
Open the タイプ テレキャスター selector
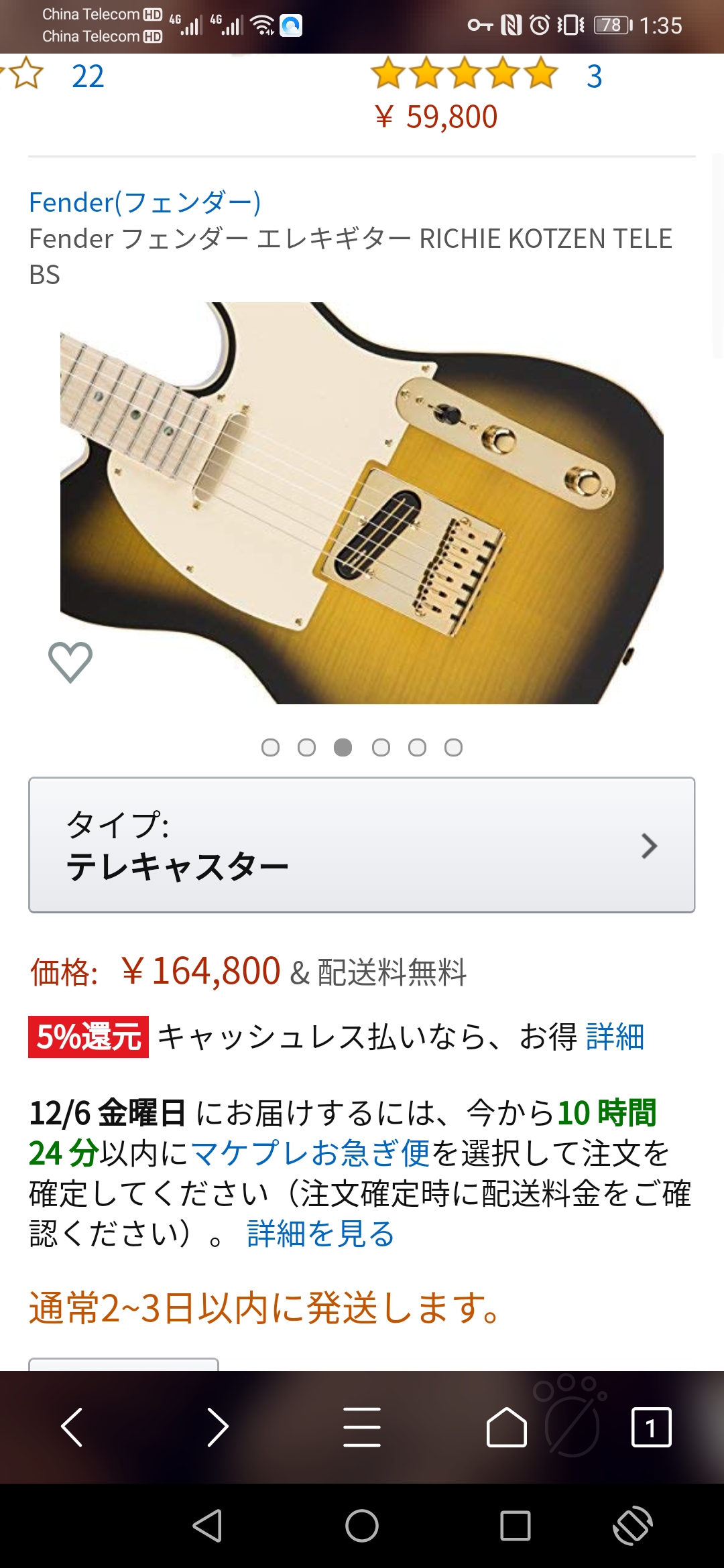pos(361,845)
